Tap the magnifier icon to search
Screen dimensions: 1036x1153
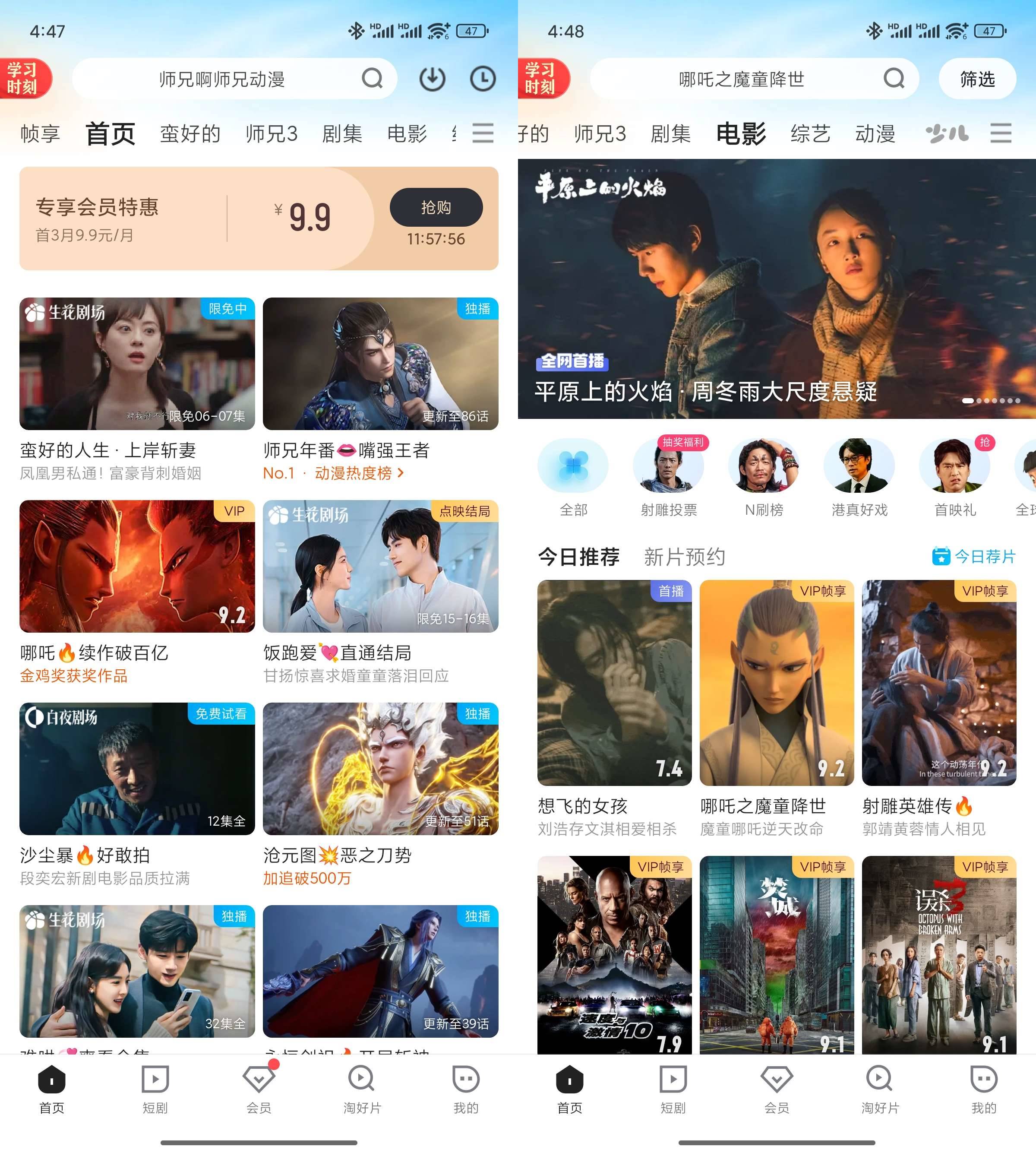pos(373,79)
